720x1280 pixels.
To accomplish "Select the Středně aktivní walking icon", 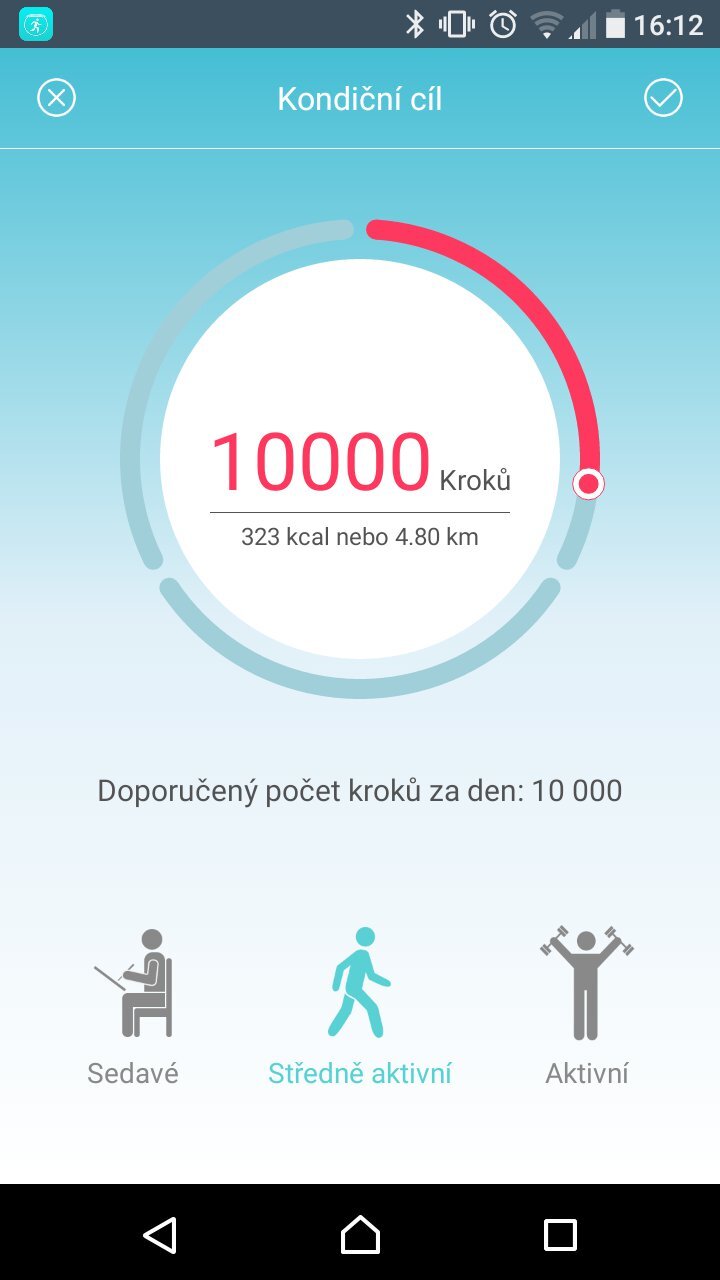I will (x=359, y=980).
